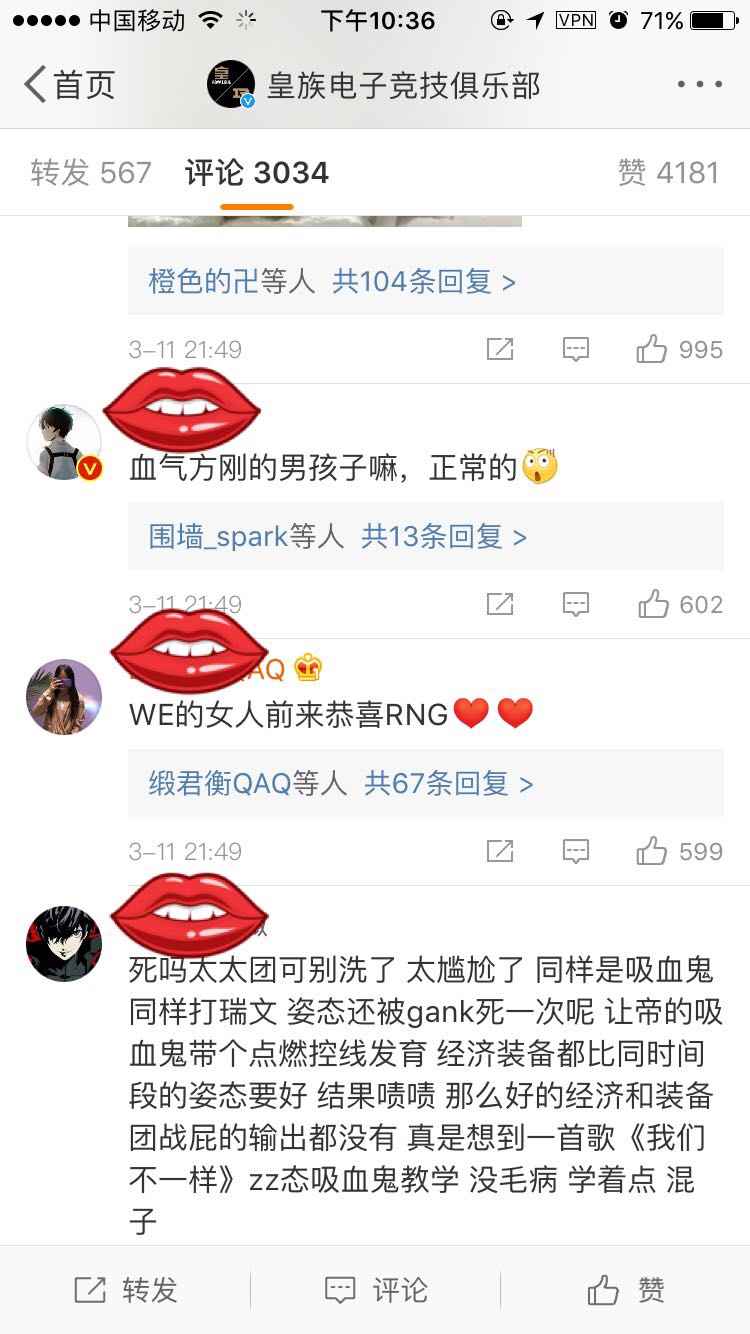Like the WE的女人前来恭喜RNG comment

coord(679,851)
